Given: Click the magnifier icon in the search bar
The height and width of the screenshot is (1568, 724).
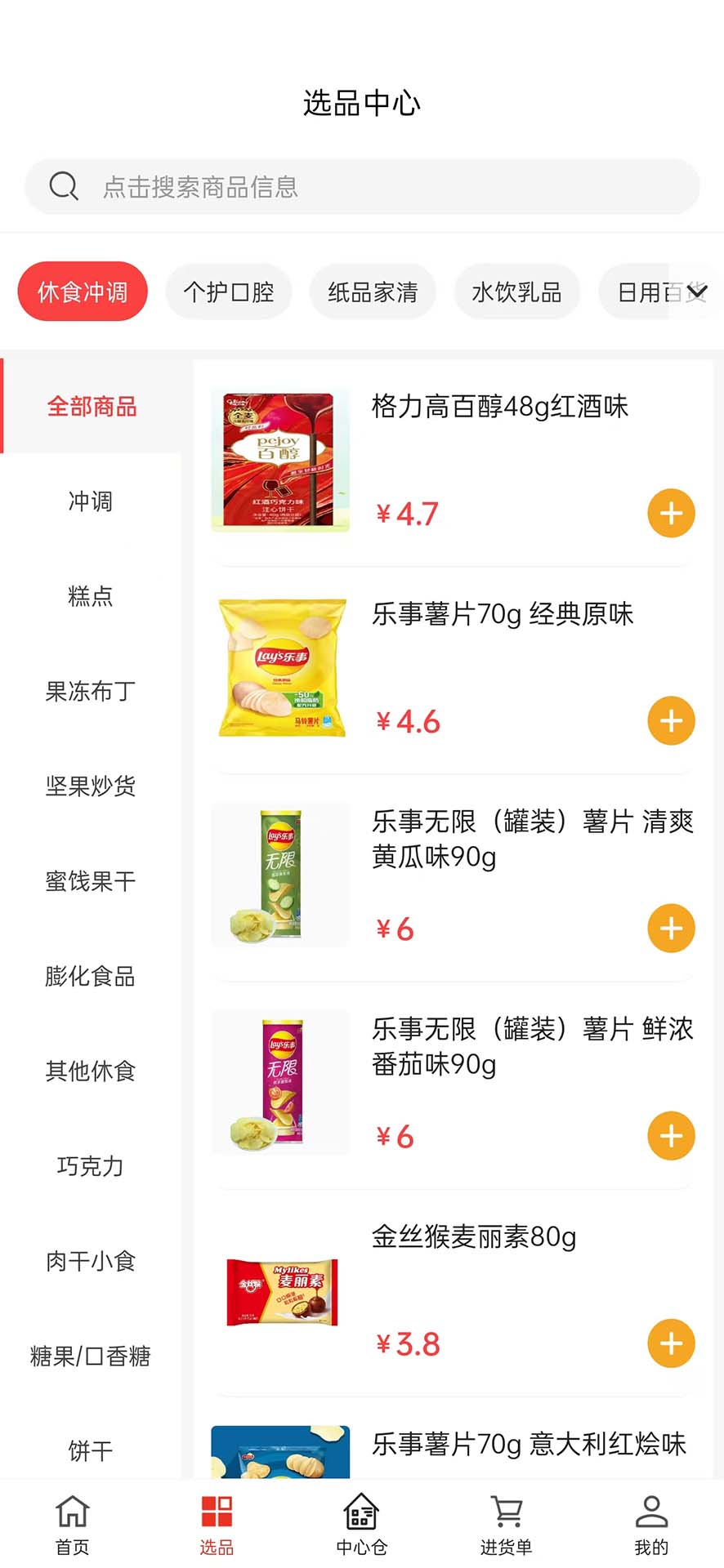Looking at the screenshot, I should pyautogui.click(x=65, y=186).
